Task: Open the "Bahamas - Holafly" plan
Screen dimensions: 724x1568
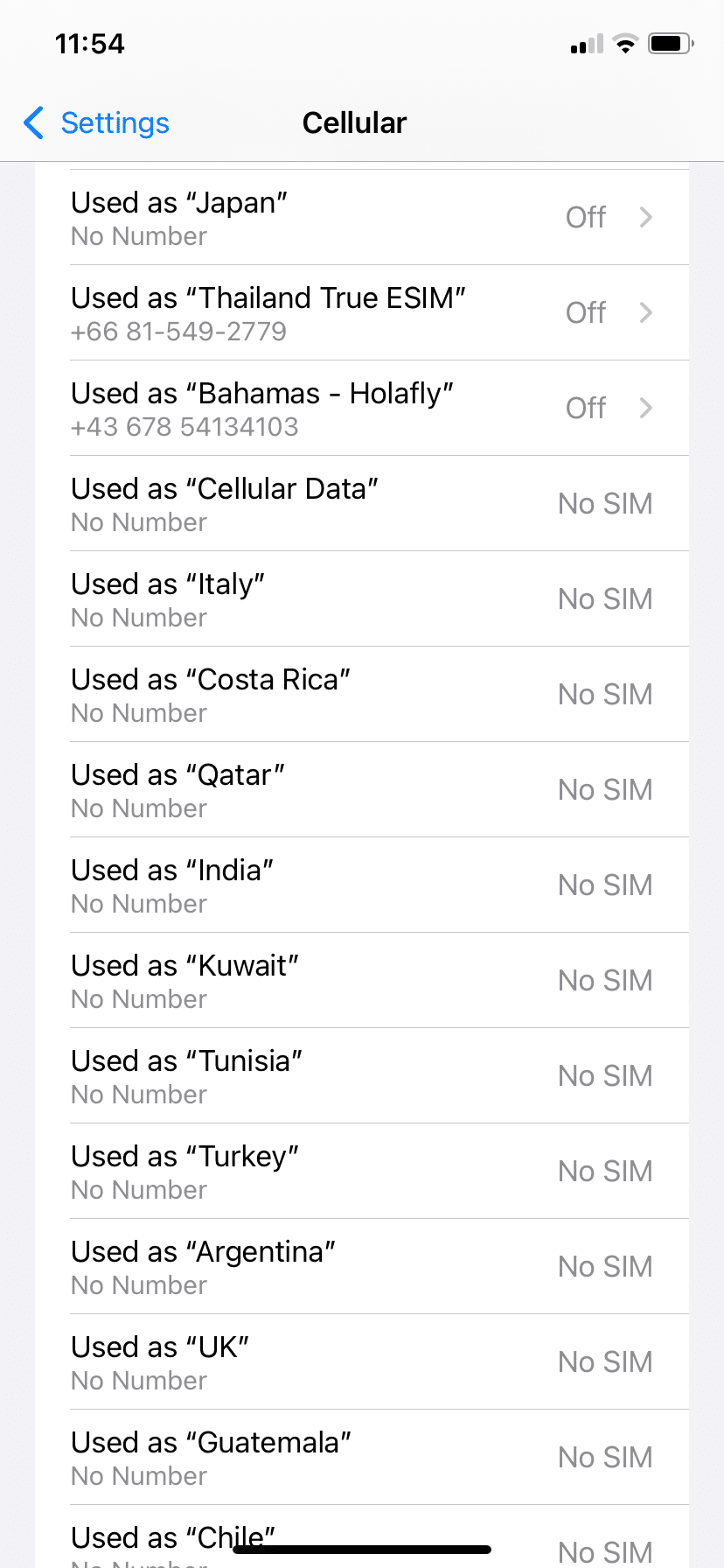Action: coord(362,409)
